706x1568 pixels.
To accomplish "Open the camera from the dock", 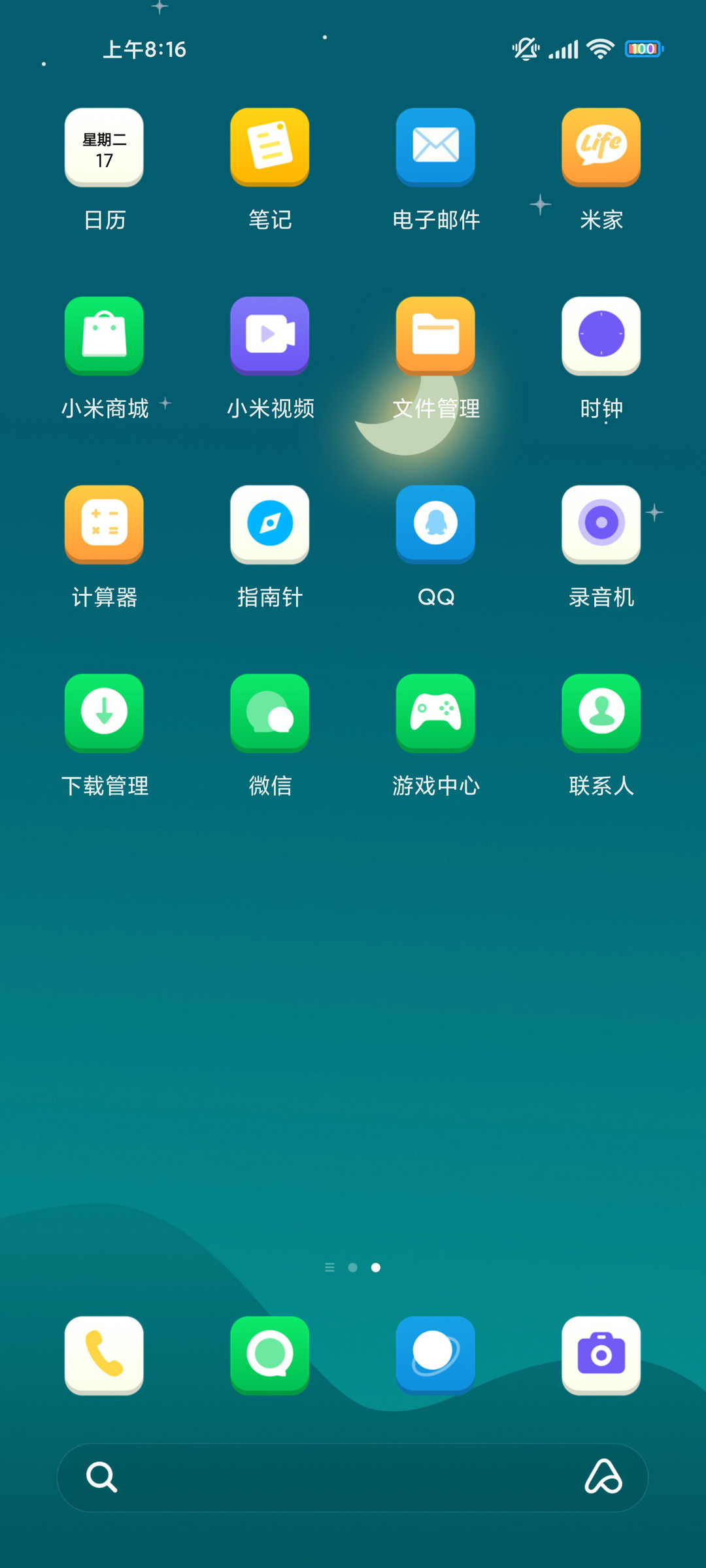I will click(601, 1356).
